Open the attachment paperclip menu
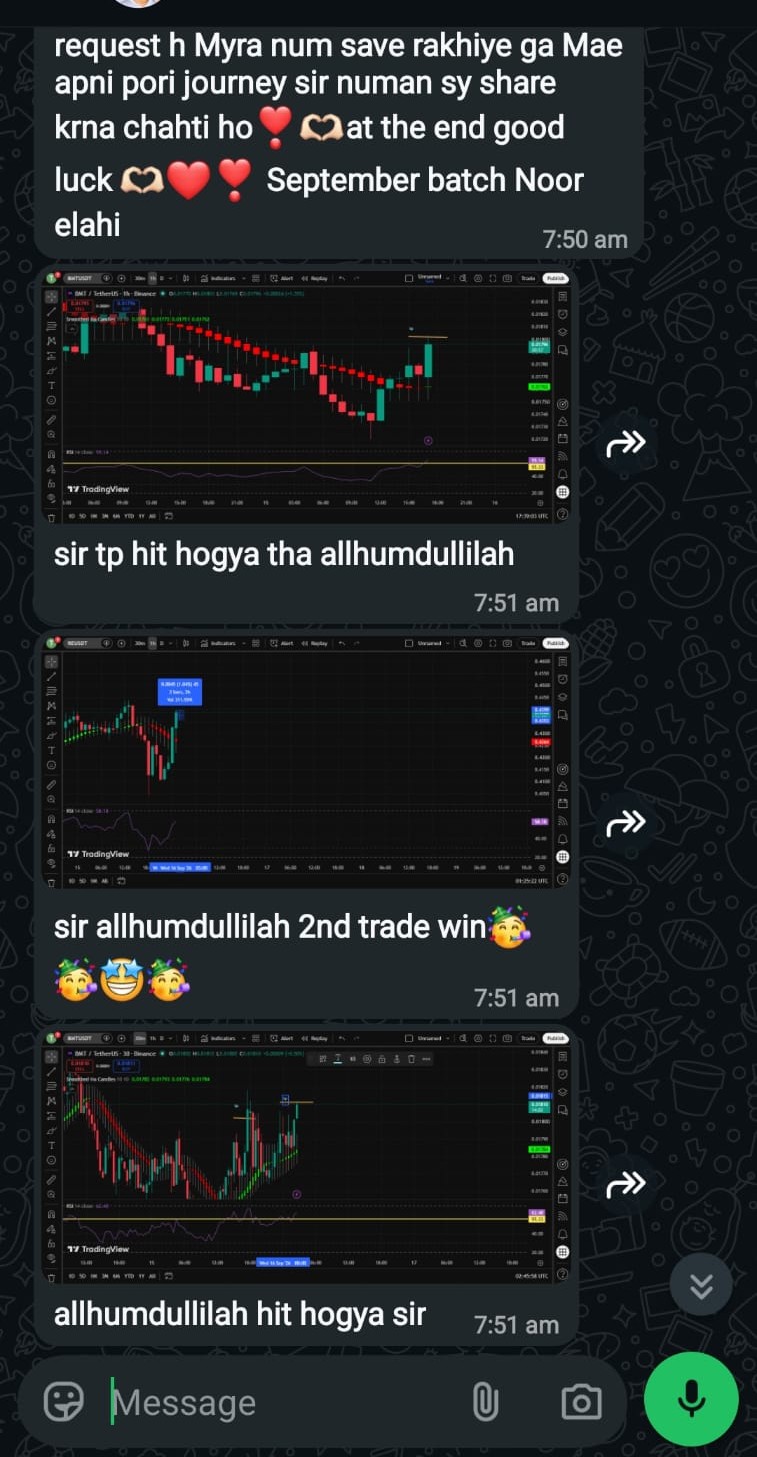This screenshot has width=757, height=1457. tap(485, 1402)
